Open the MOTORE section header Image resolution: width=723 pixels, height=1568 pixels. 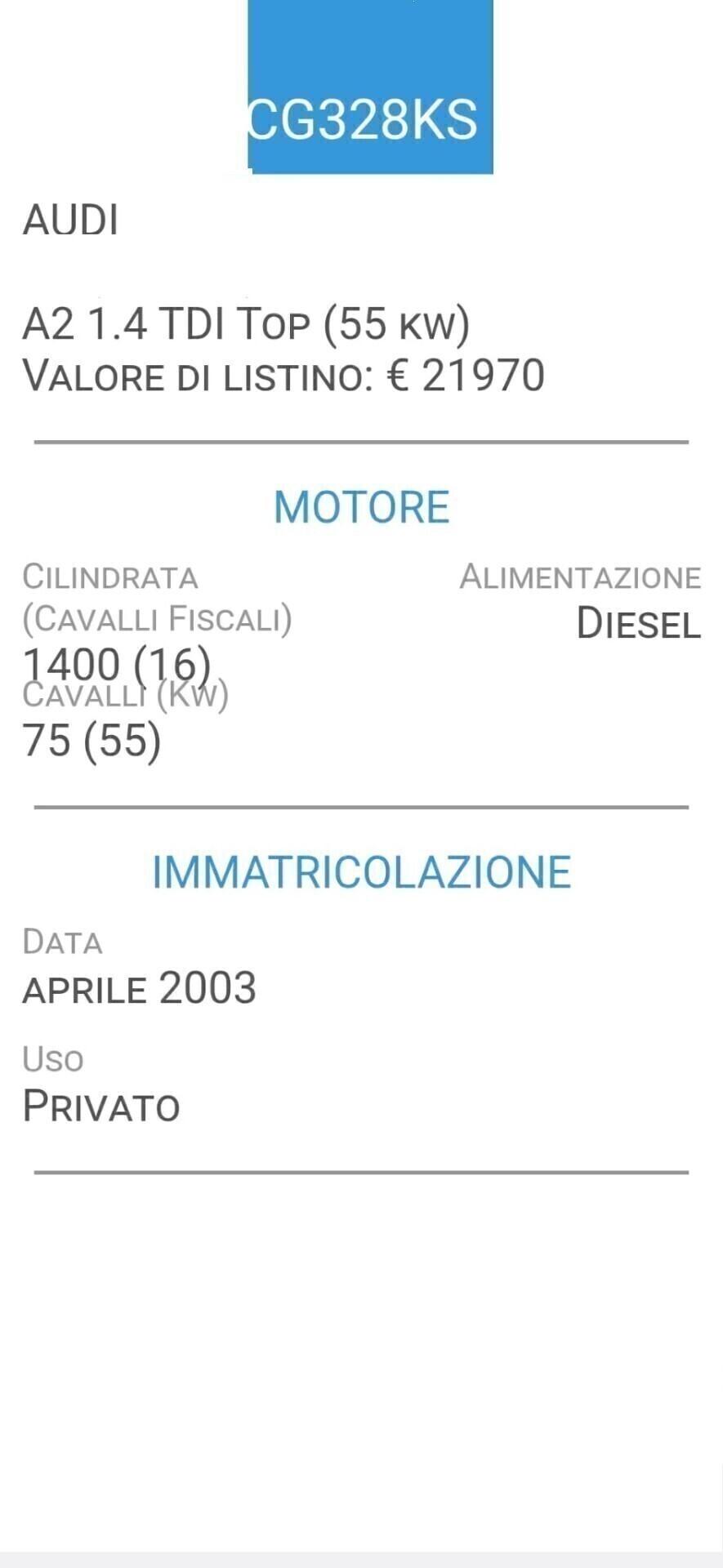(x=361, y=506)
